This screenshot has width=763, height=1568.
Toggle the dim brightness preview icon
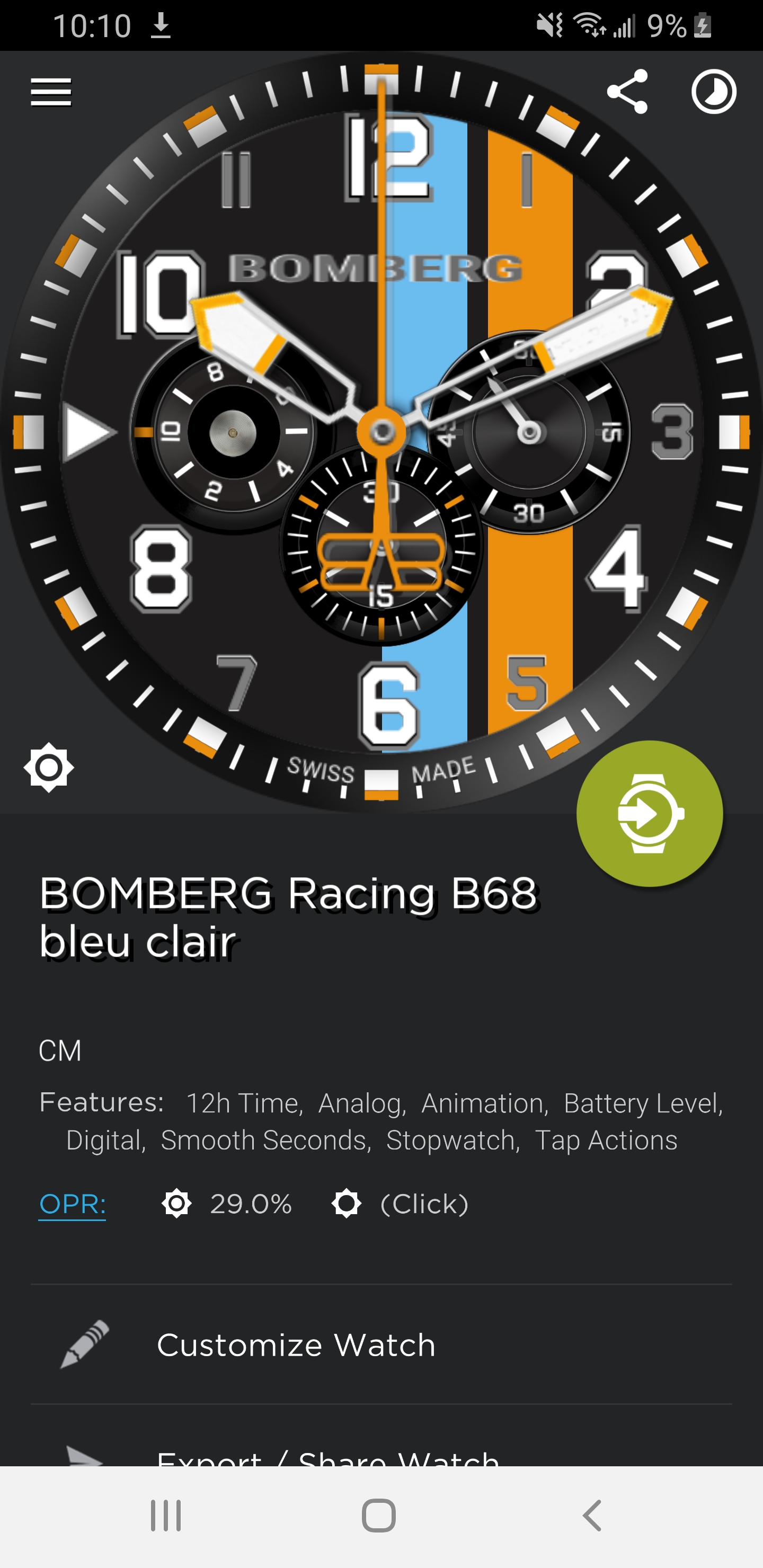[x=49, y=768]
